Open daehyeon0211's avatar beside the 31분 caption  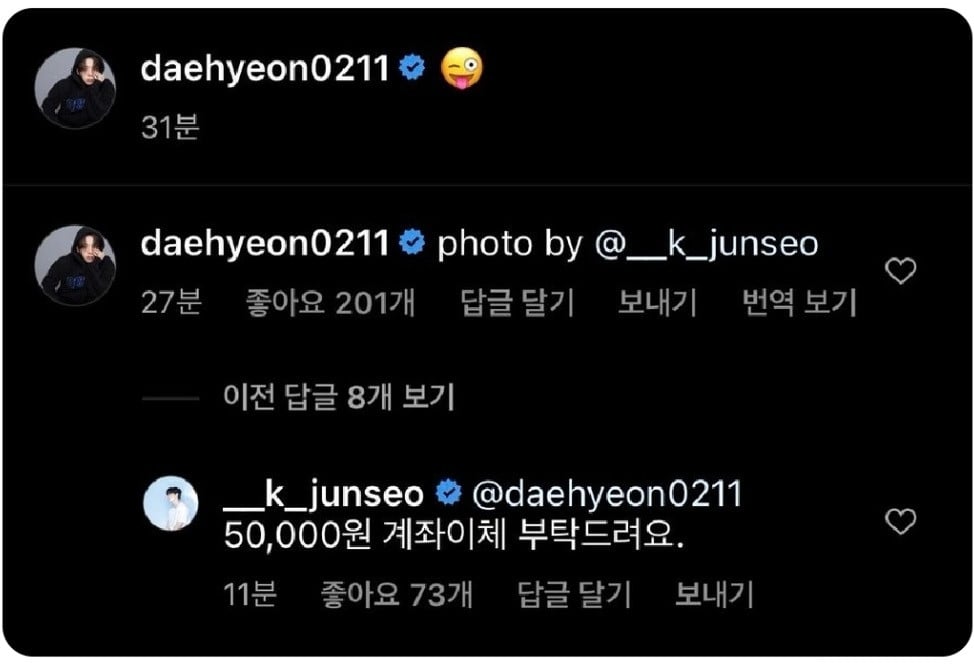pyautogui.click(x=76, y=87)
